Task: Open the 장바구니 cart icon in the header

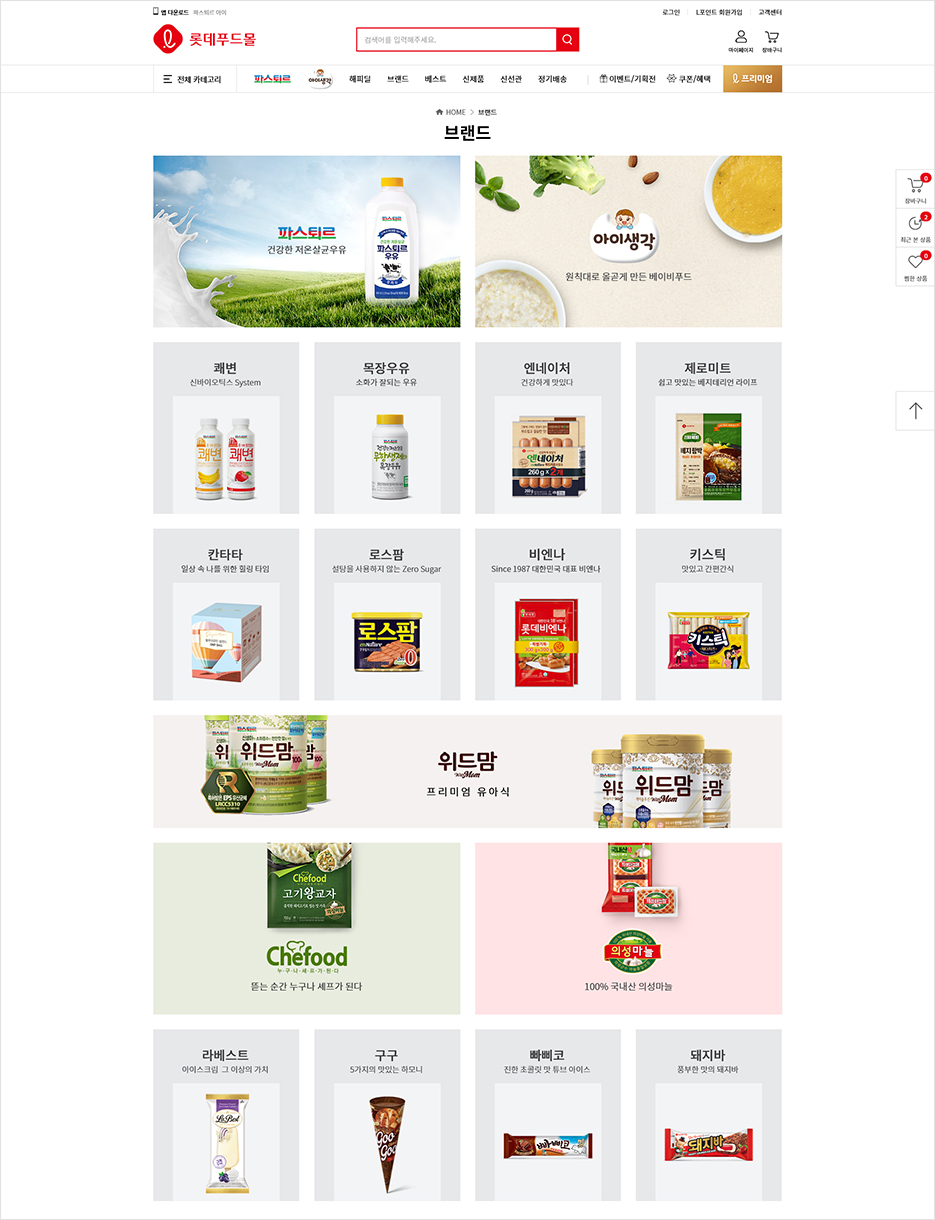Action: pos(772,40)
